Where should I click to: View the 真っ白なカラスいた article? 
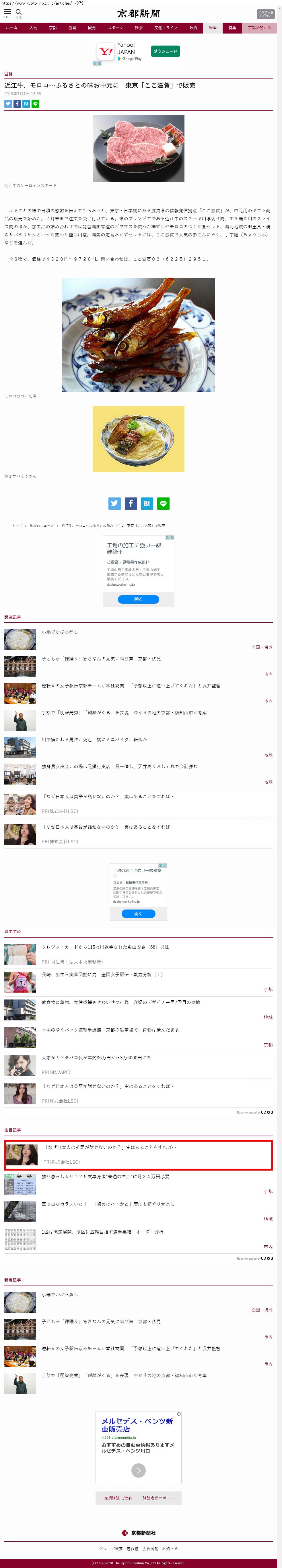pyautogui.click(x=108, y=1204)
